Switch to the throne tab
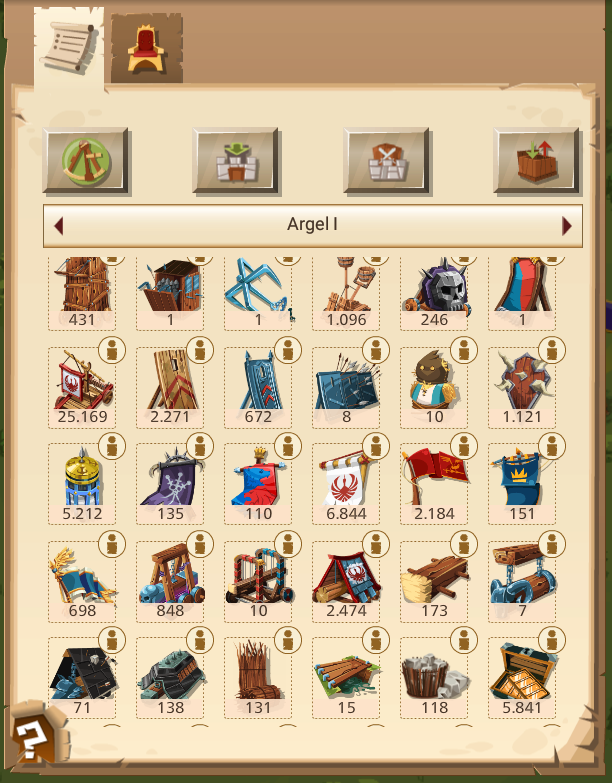Image resolution: width=612 pixels, height=783 pixels. tap(146, 49)
